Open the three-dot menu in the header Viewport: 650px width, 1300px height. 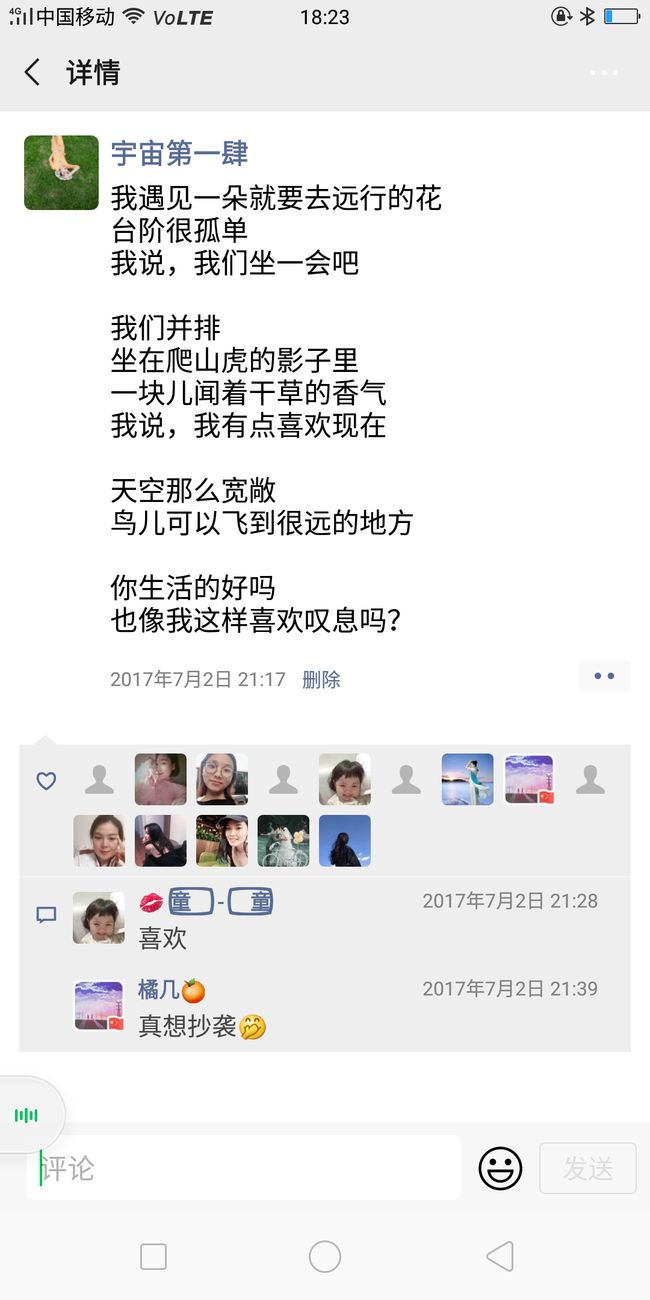[x=604, y=73]
